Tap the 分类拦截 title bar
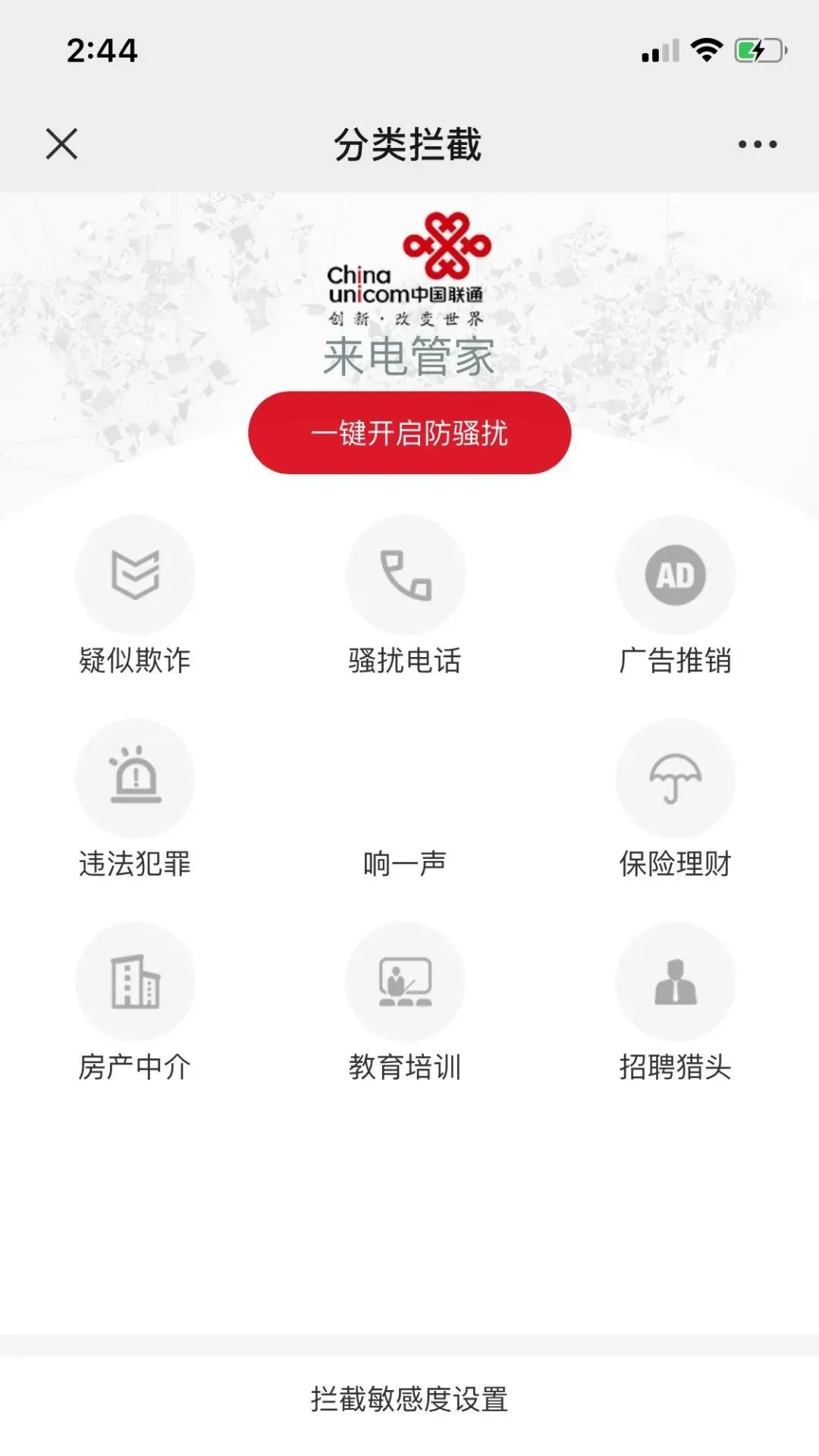Screen dimensions: 819x1456 (409, 144)
